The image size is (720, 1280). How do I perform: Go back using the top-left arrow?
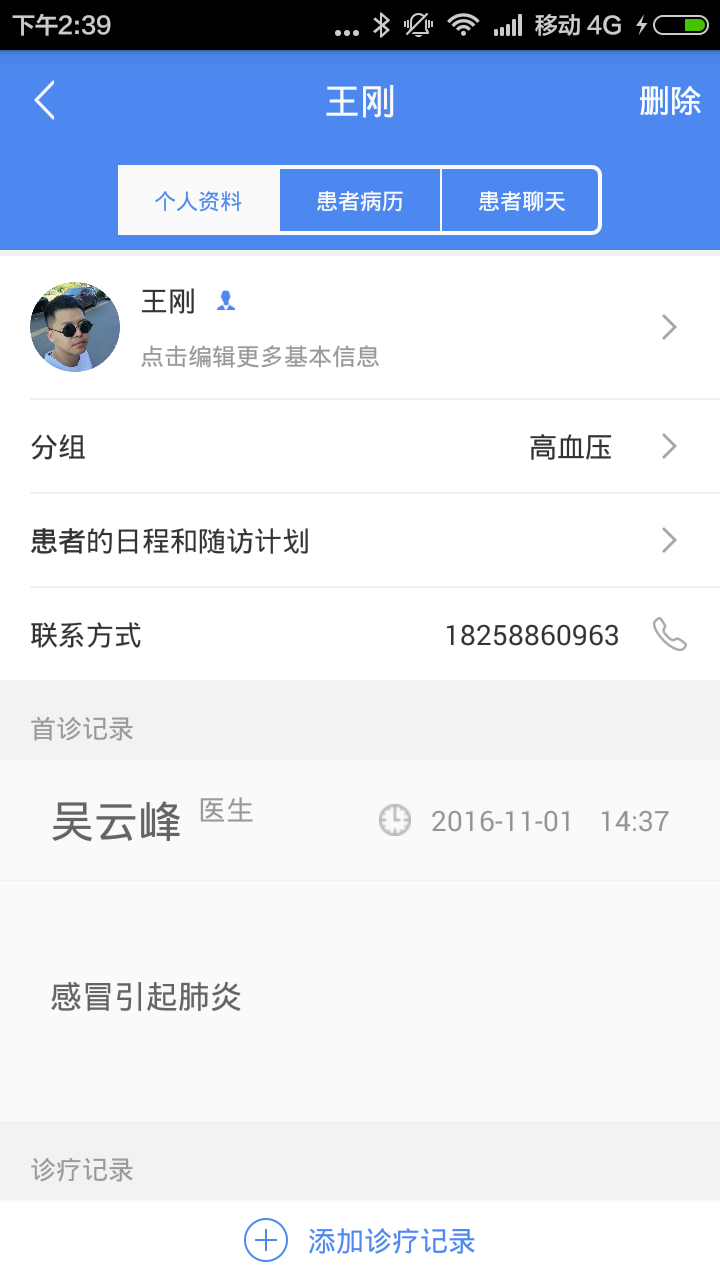pos(44,101)
